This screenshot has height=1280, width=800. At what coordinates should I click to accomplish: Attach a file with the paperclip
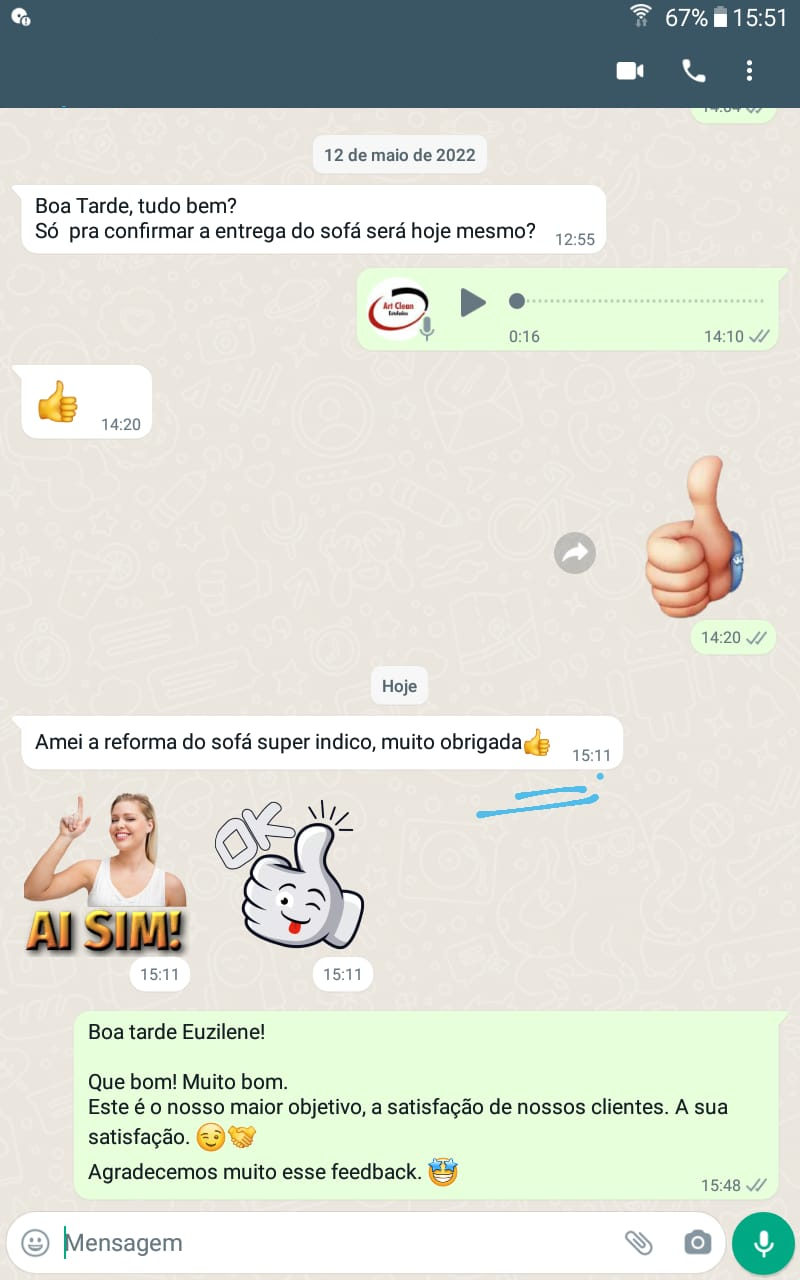pos(638,1243)
